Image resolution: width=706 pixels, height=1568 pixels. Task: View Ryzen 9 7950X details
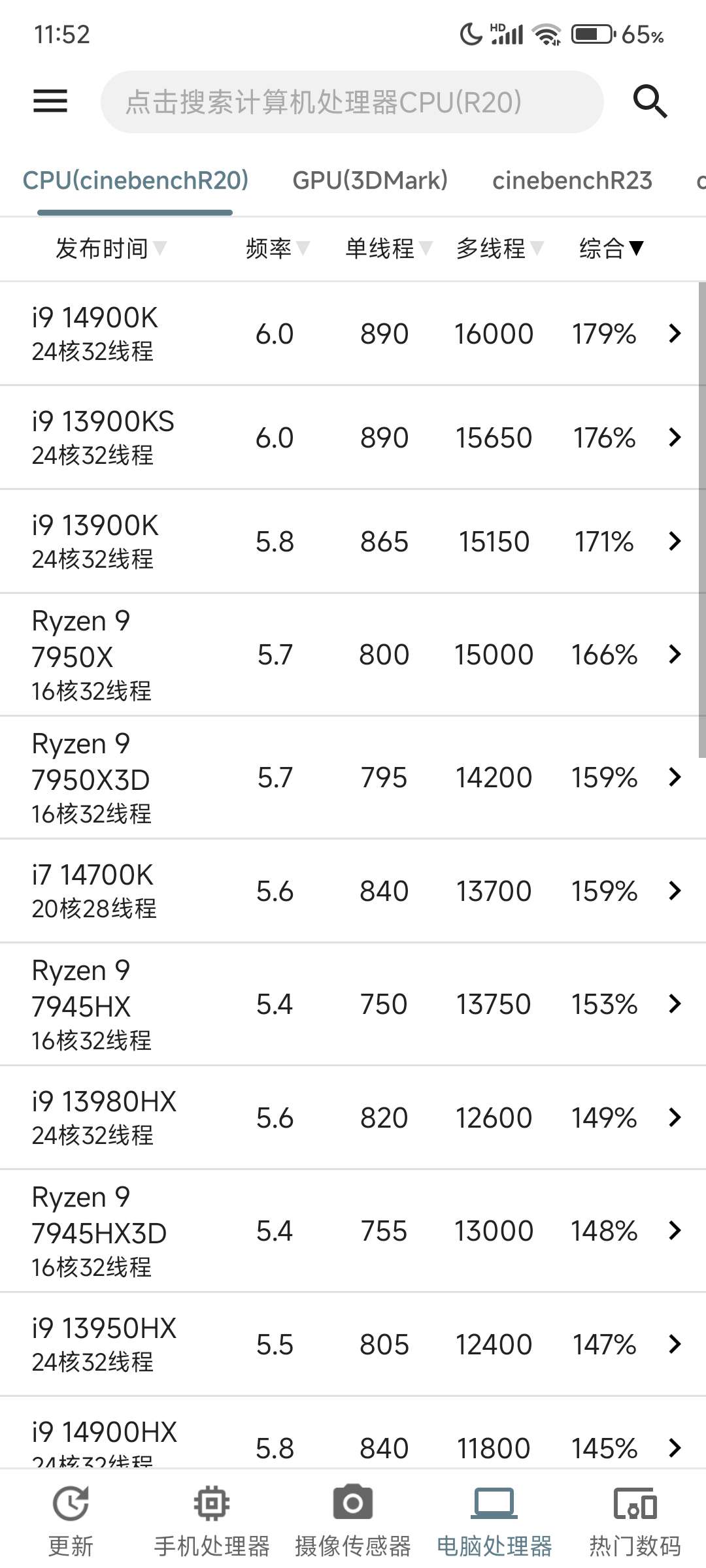(353, 655)
